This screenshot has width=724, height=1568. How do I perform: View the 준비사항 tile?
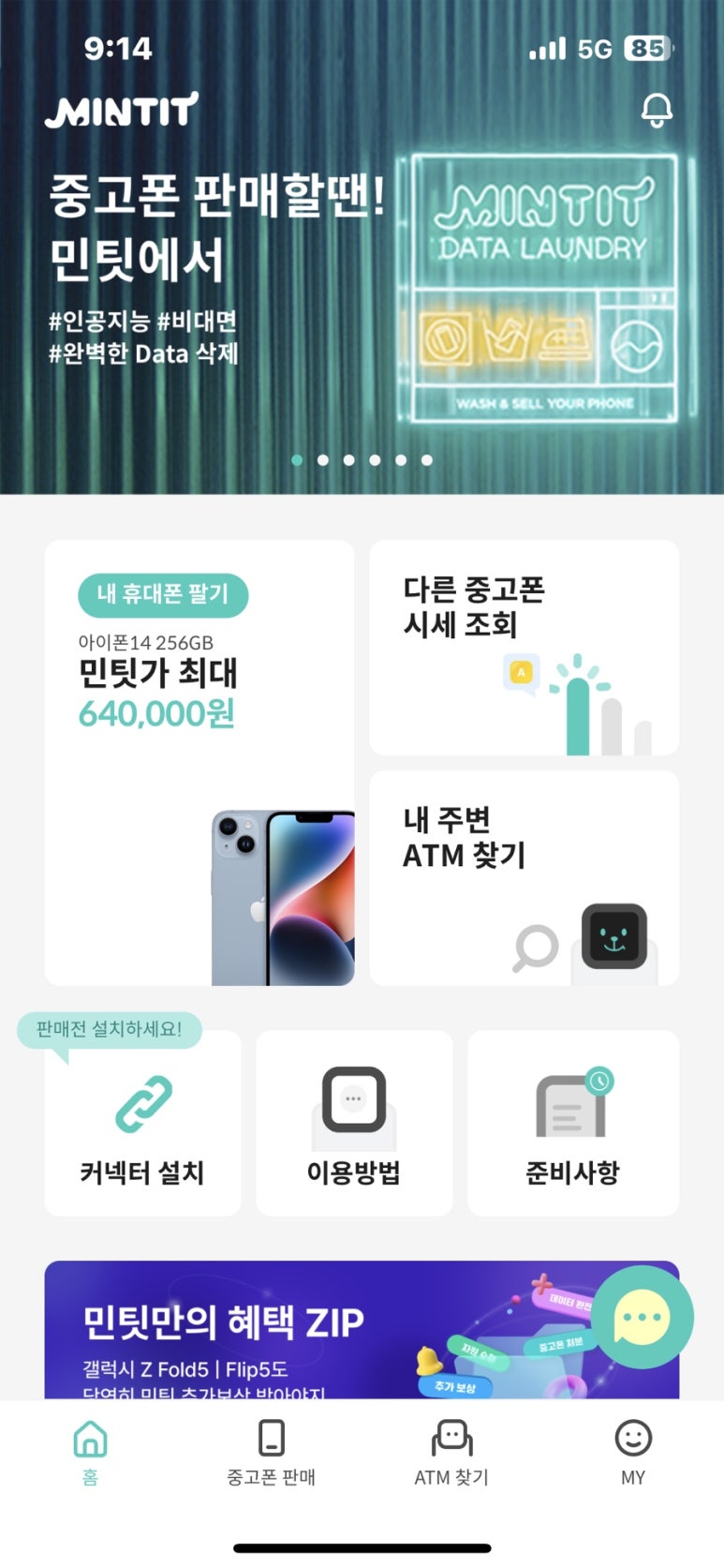tap(573, 1123)
